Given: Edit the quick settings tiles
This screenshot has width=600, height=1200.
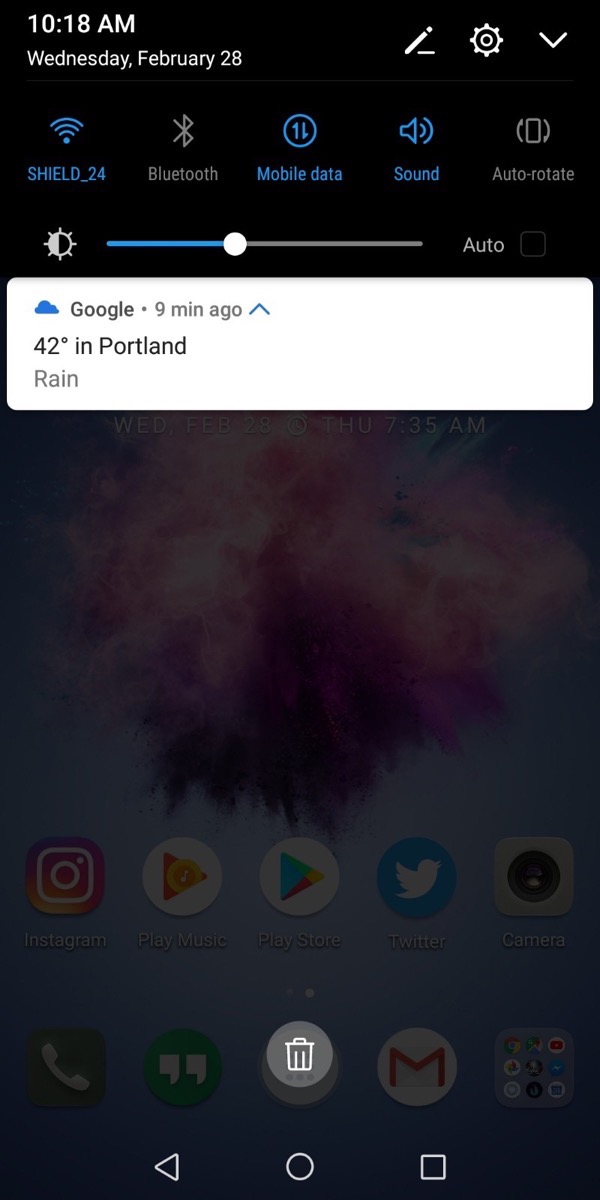Looking at the screenshot, I should pyautogui.click(x=420, y=41).
